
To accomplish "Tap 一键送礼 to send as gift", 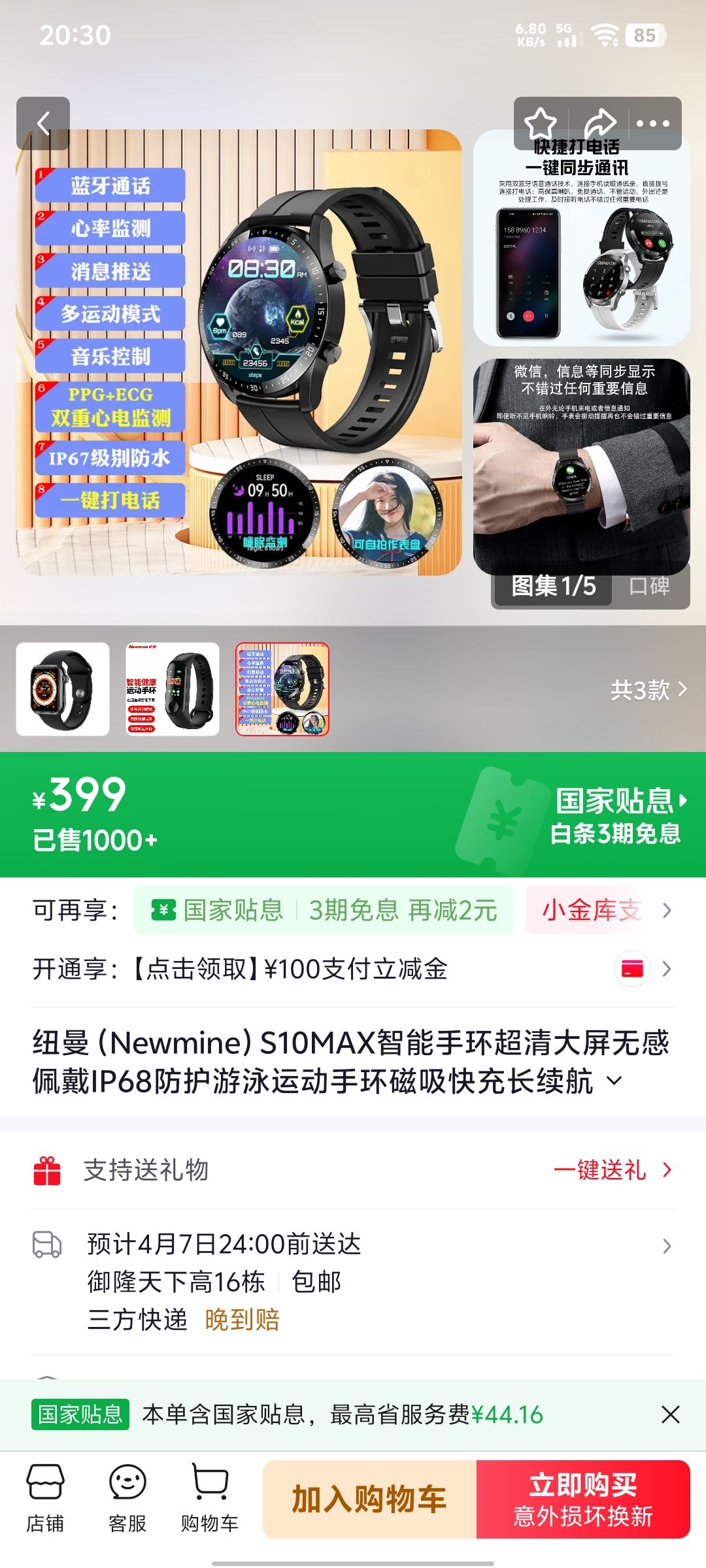I will click(611, 1170).
